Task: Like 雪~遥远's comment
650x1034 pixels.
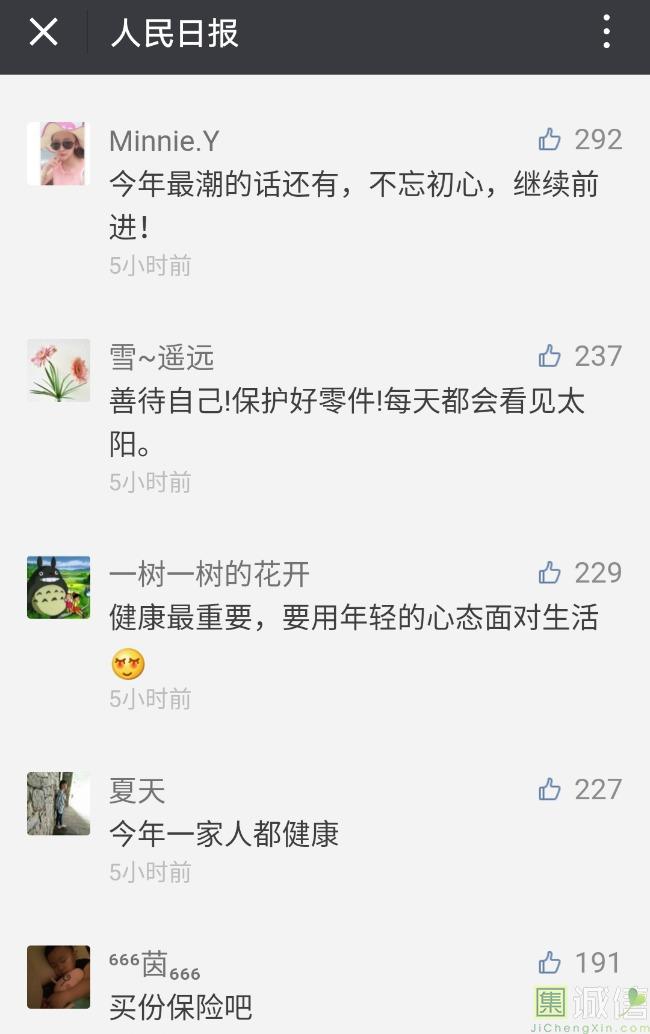Action: [550, 356]
